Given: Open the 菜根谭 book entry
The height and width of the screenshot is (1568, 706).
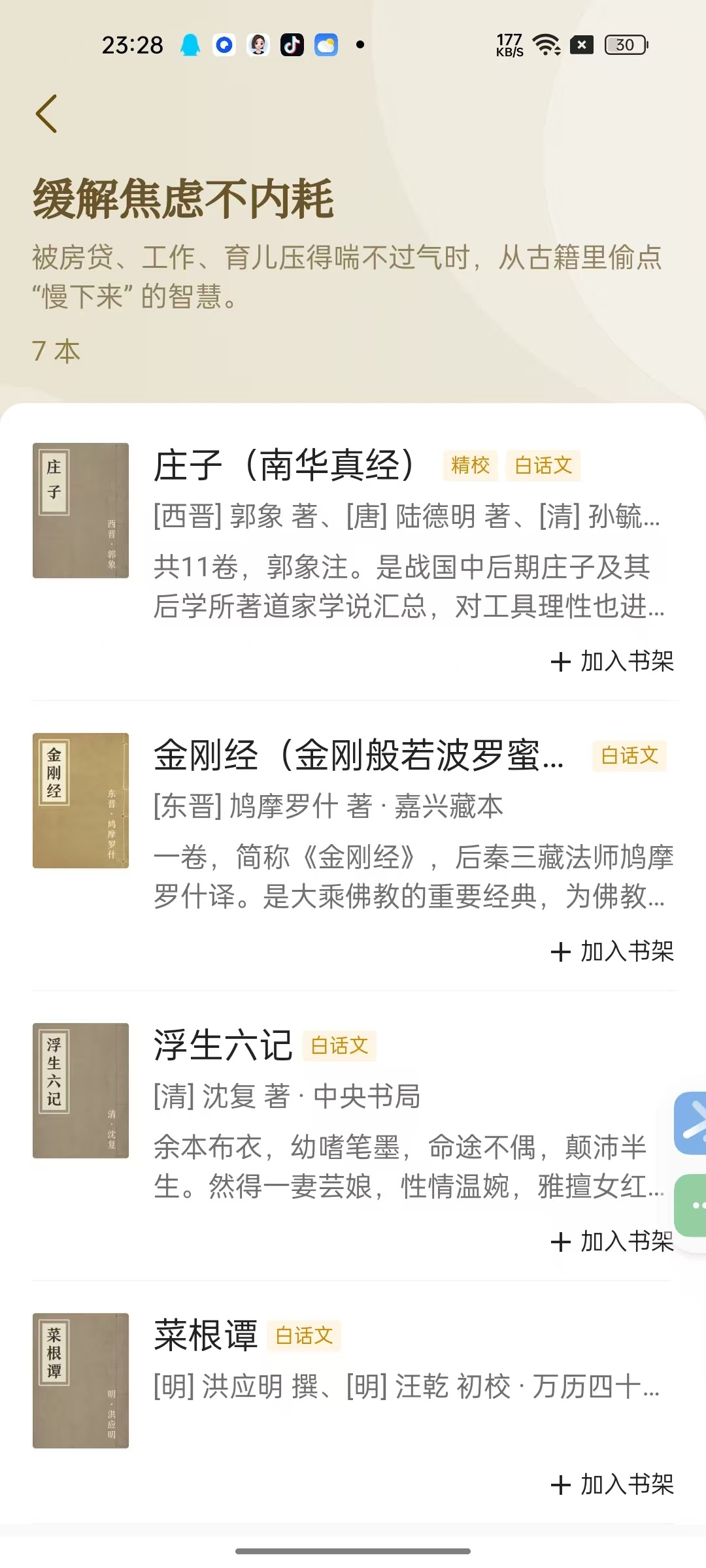Looking at the screenshot, I should tap(205, 1335).
